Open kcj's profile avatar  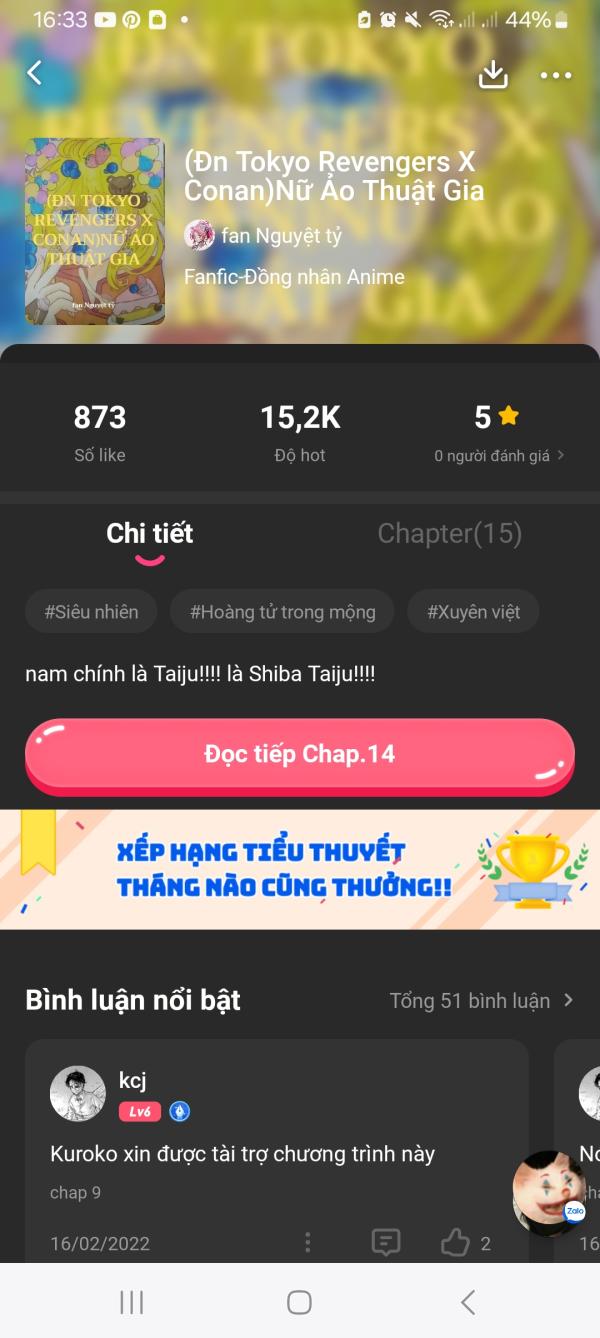tap(78, 1093)
